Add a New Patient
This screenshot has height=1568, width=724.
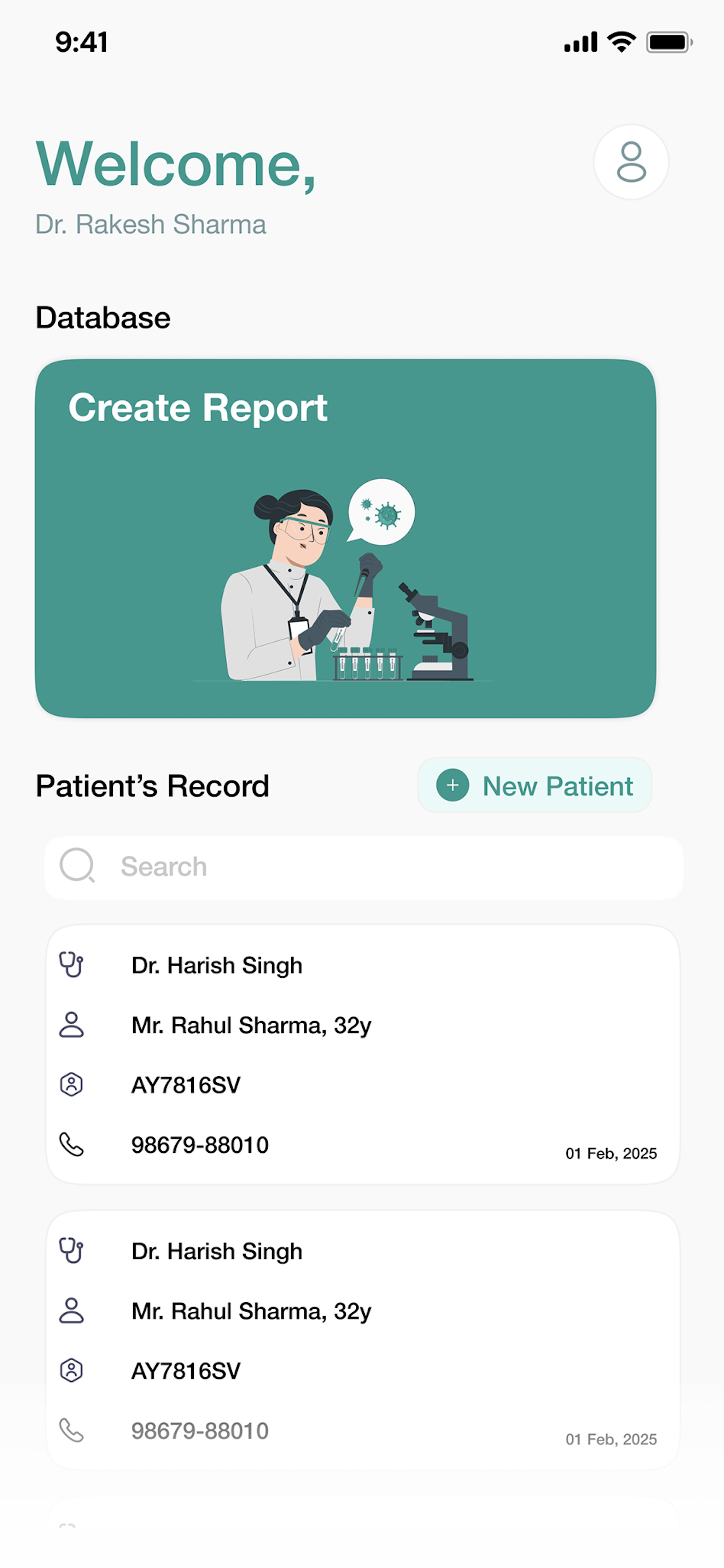coord(534,785)
